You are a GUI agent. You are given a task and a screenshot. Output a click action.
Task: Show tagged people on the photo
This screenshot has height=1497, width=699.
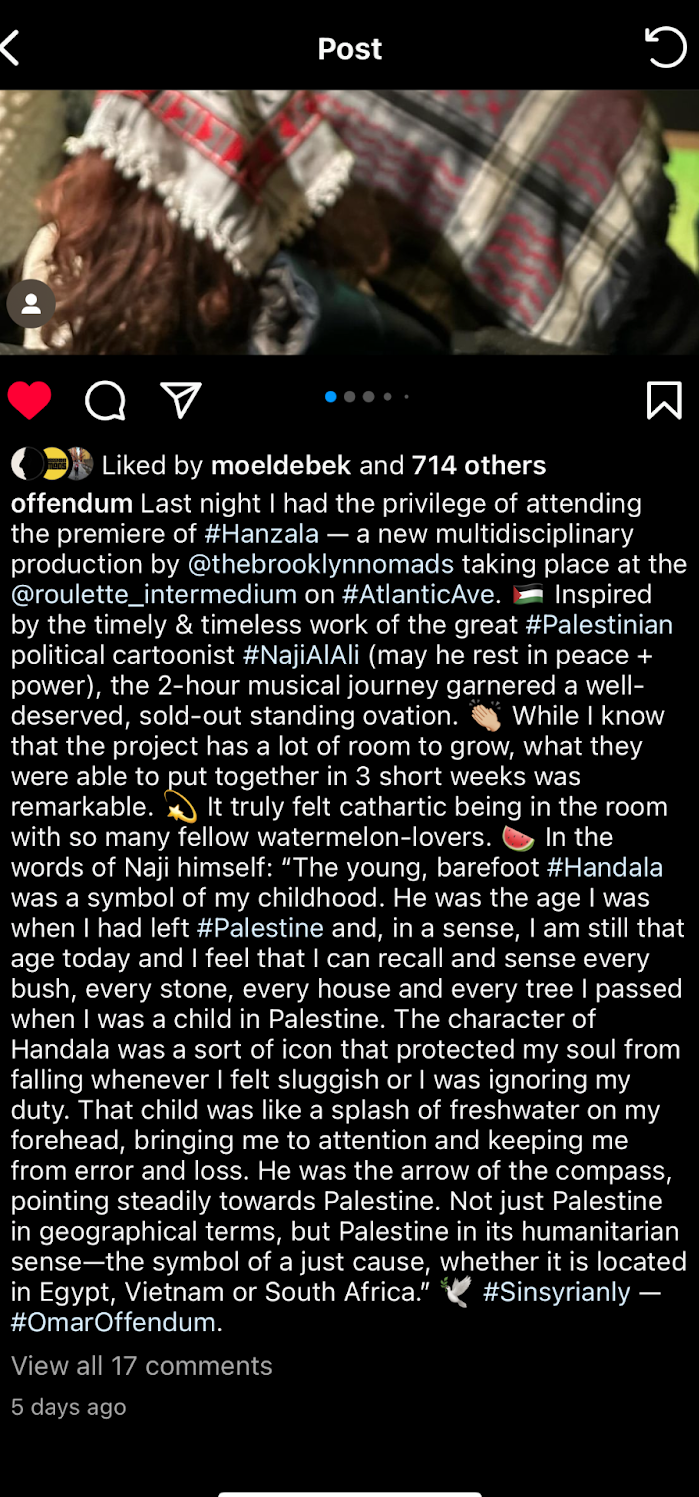(31, 304)
